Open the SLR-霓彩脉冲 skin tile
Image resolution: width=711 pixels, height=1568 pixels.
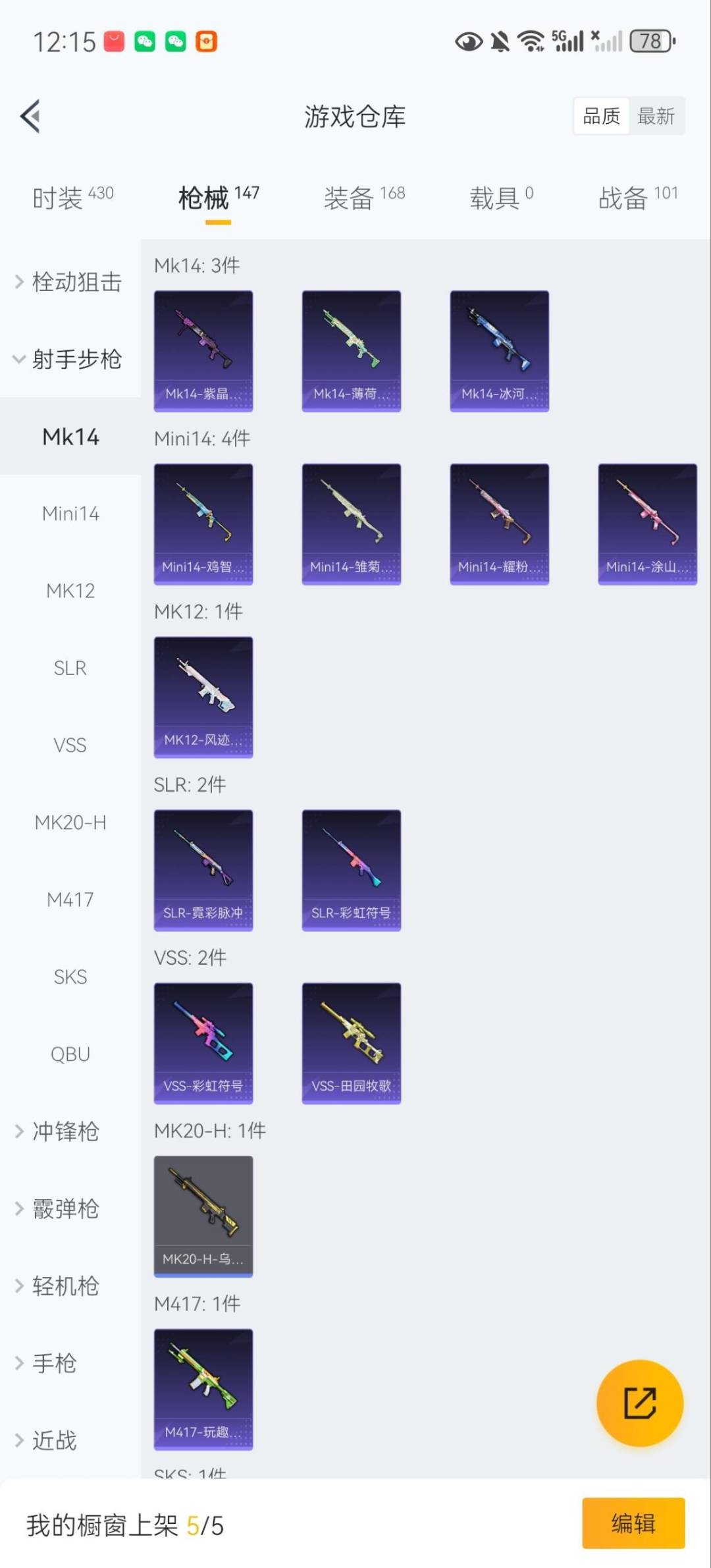[x=203, y=870]
